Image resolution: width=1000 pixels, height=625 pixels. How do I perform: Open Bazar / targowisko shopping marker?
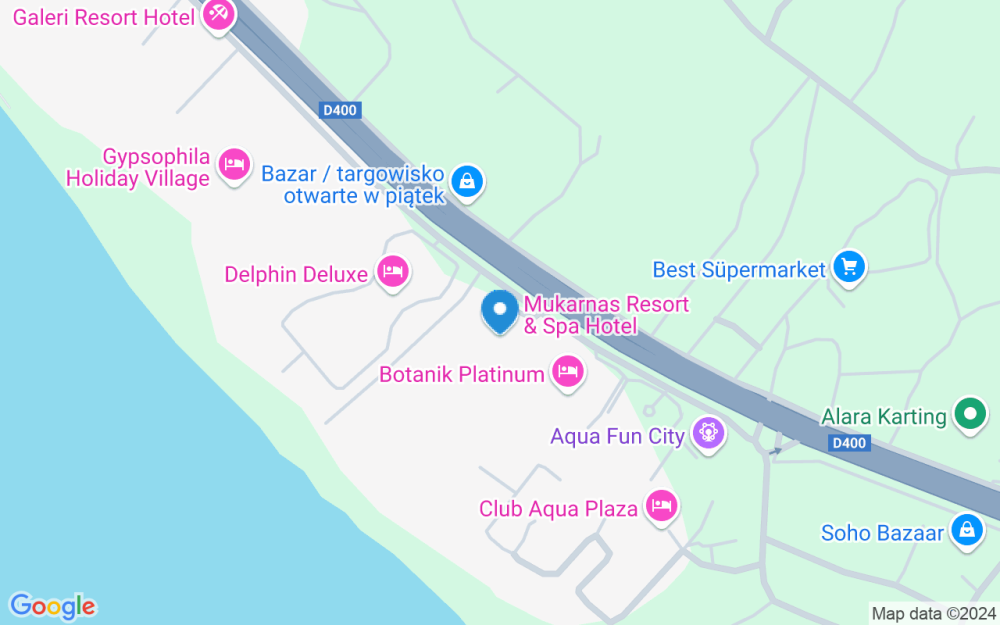[x=466, y=181]
